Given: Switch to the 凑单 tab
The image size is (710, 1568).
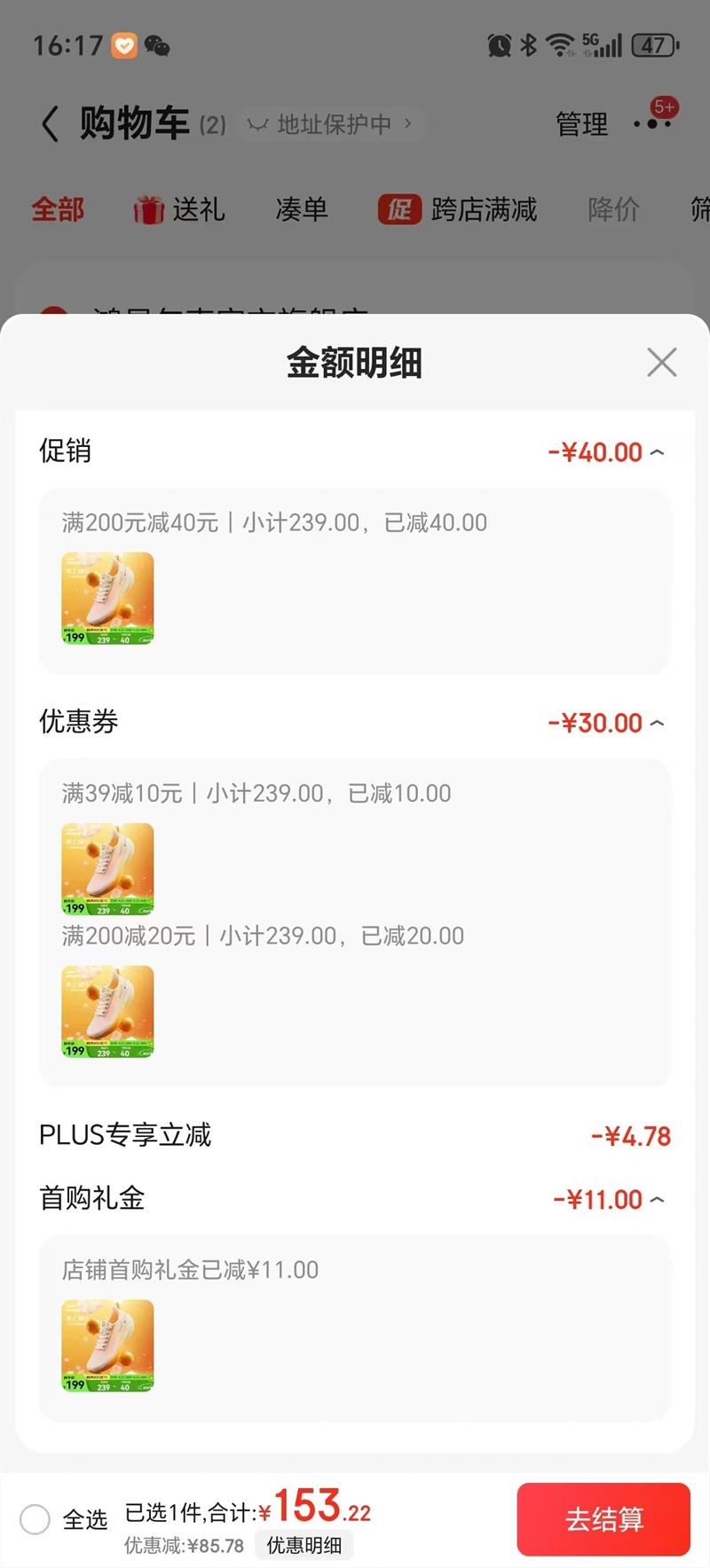Looking at the screenshot, I should (x=302, y=210).
